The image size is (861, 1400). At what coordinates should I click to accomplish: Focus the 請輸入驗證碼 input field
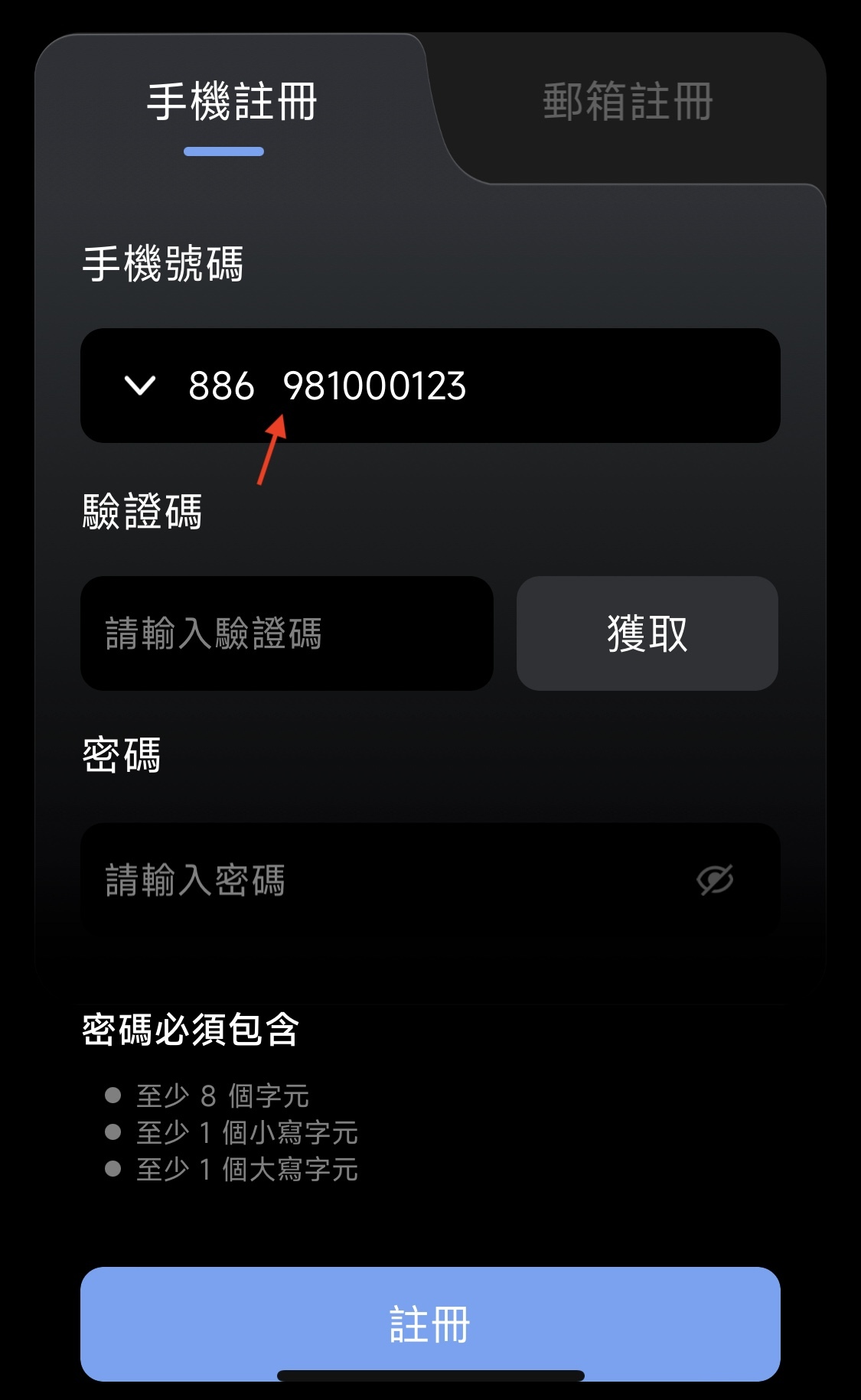click(286, 633)
